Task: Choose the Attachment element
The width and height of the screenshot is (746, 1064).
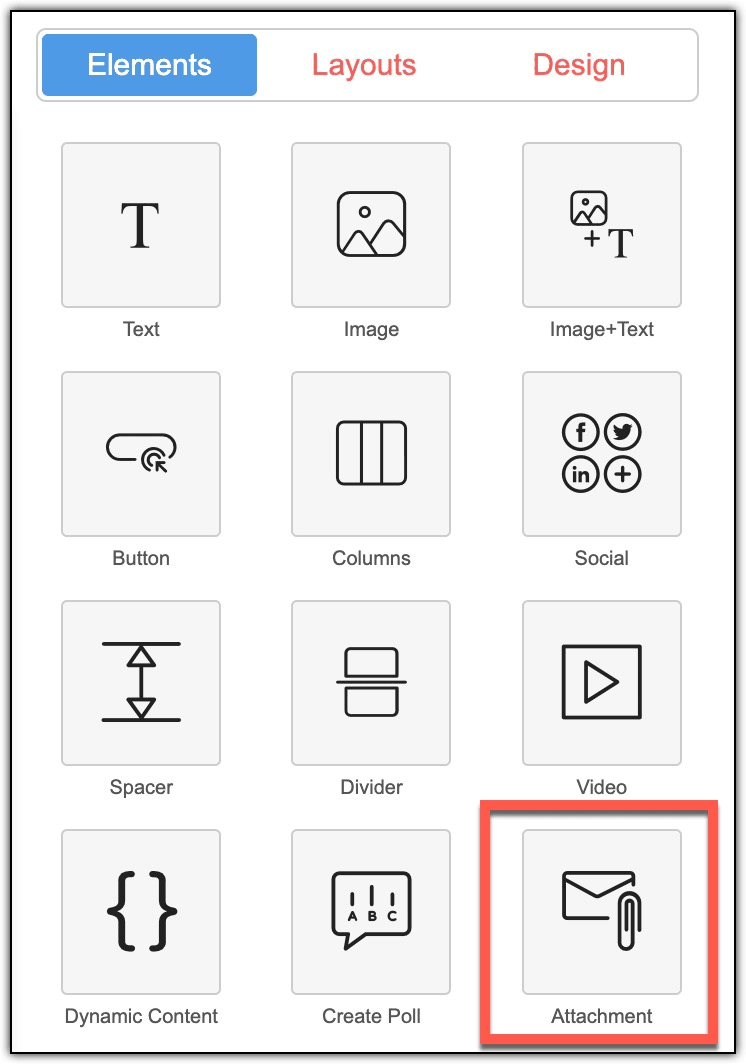Action: tap(601, 912)
